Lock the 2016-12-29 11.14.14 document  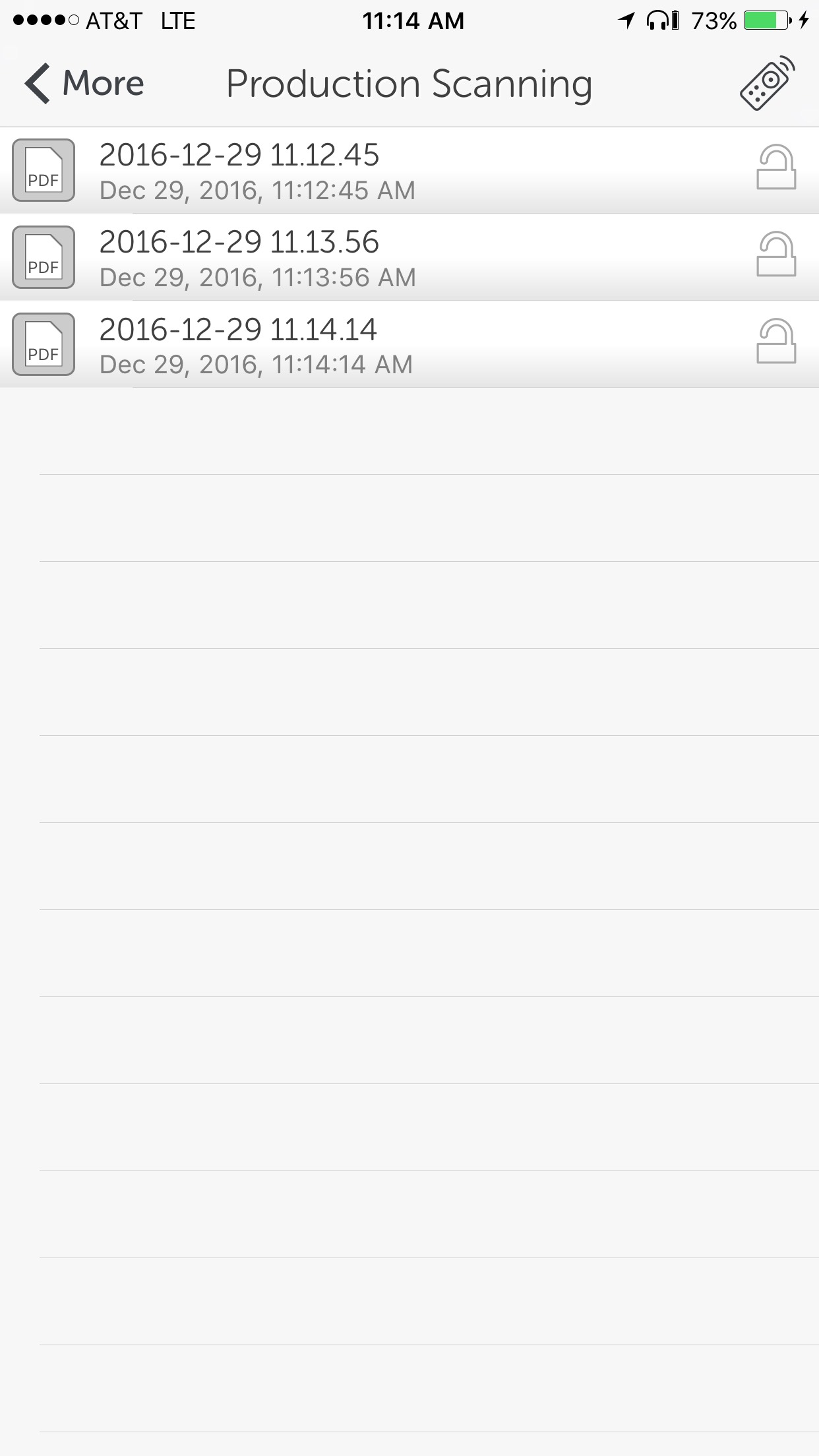[775, 342]
